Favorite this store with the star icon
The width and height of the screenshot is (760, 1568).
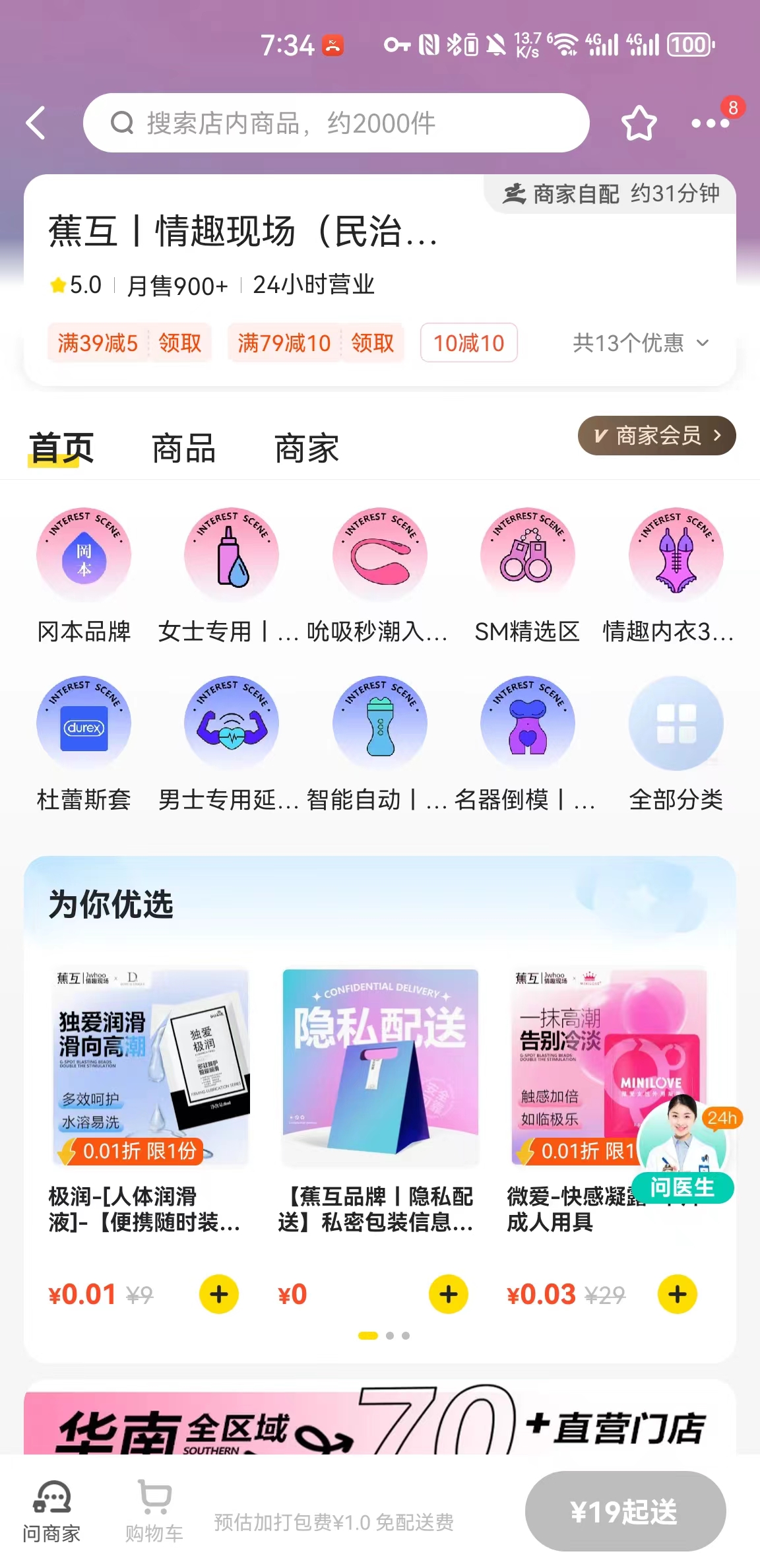click(639, 123)
